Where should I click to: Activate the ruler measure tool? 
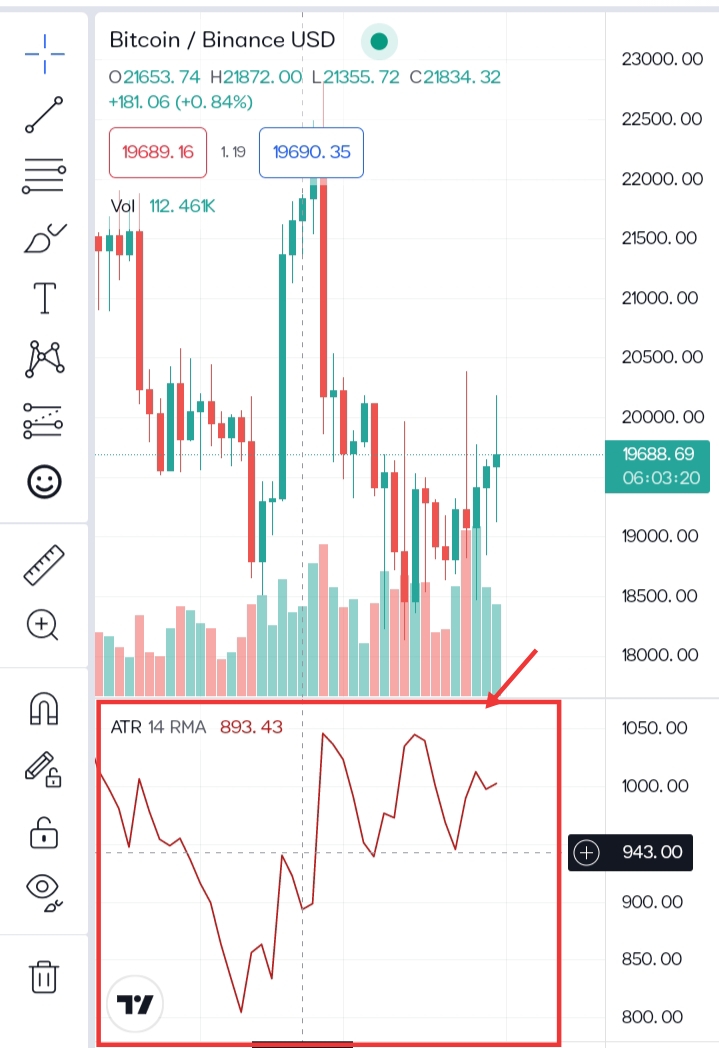coord(44,565)
